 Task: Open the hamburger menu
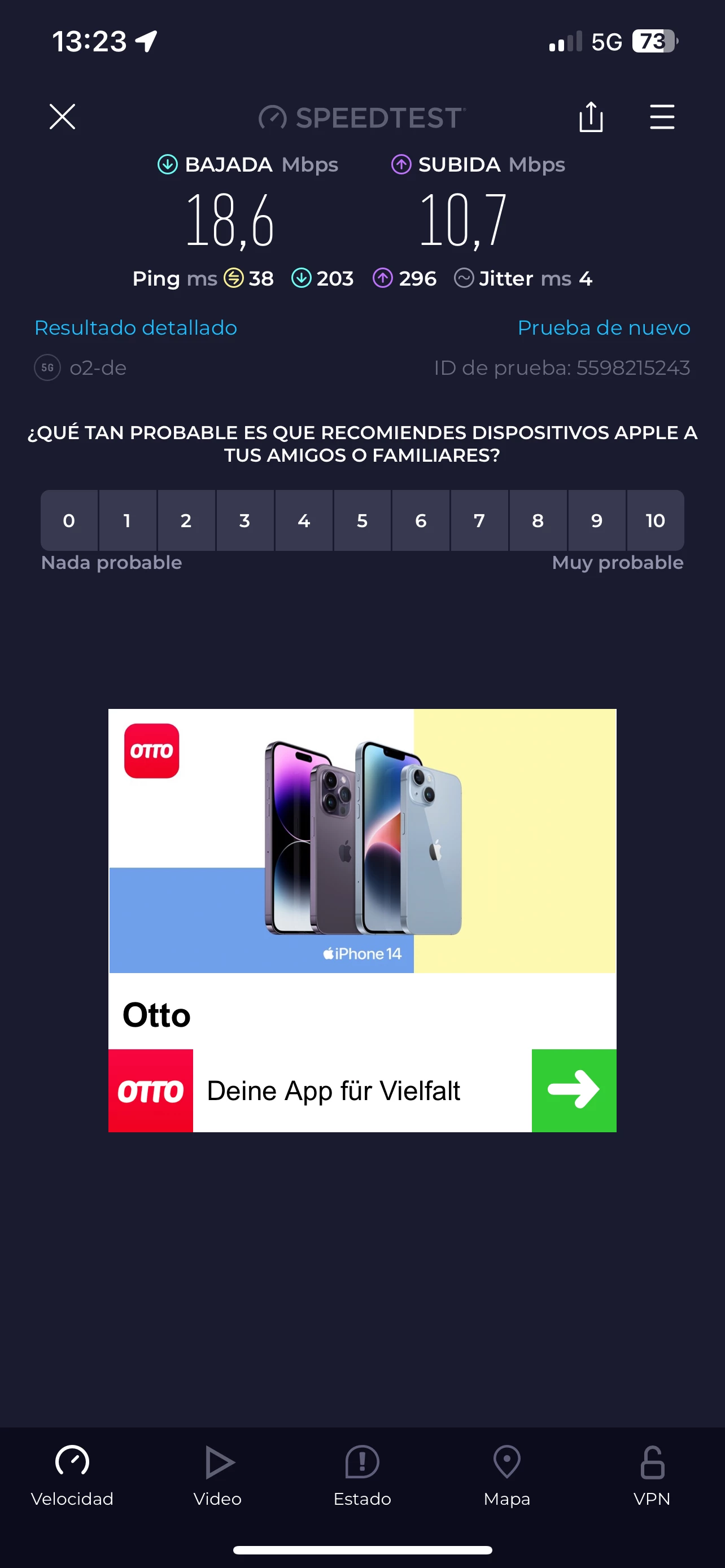pos(662,117)
